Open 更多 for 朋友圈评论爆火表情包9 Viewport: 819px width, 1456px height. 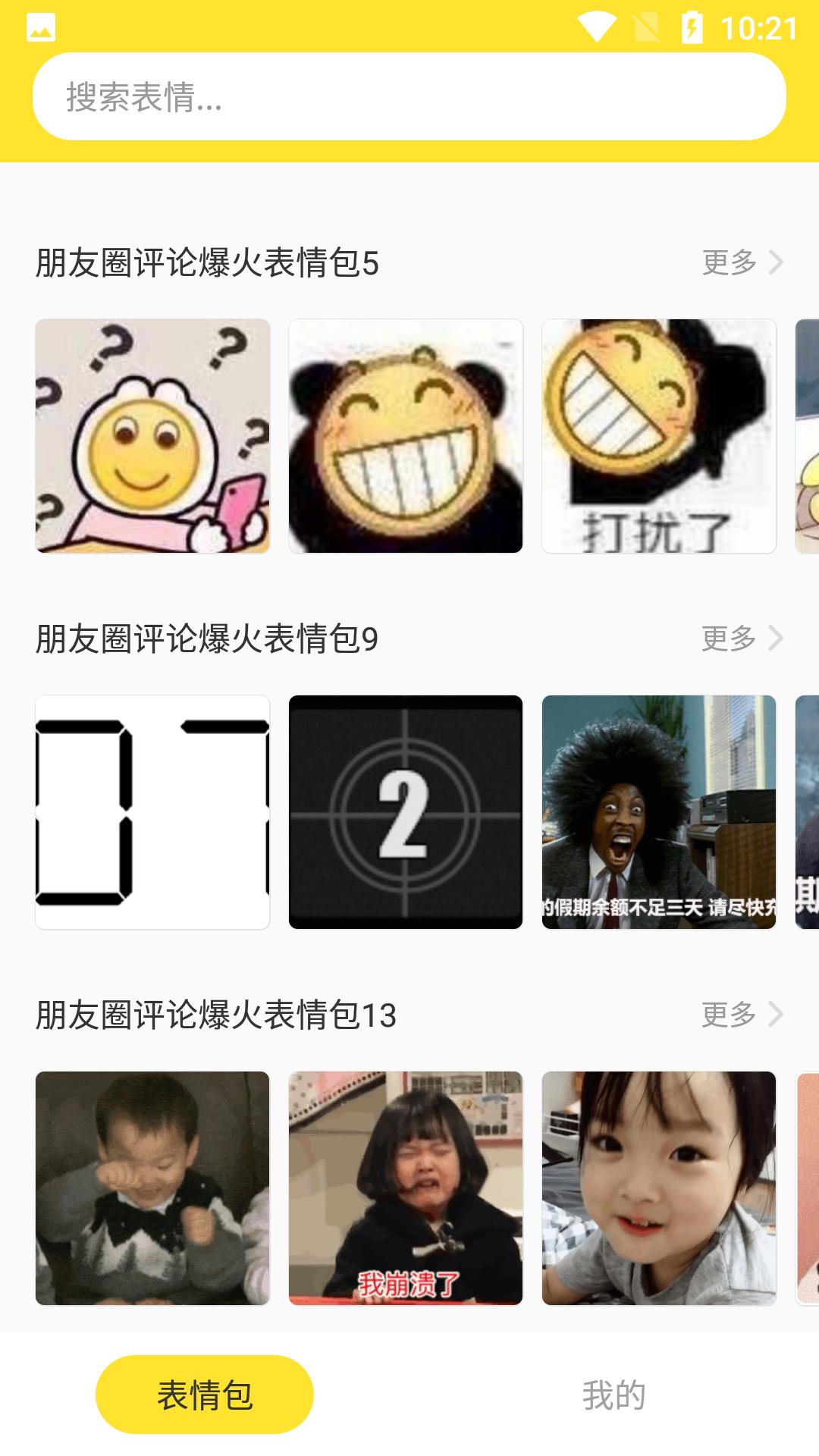pyautogui.click(x=742, y=639)
